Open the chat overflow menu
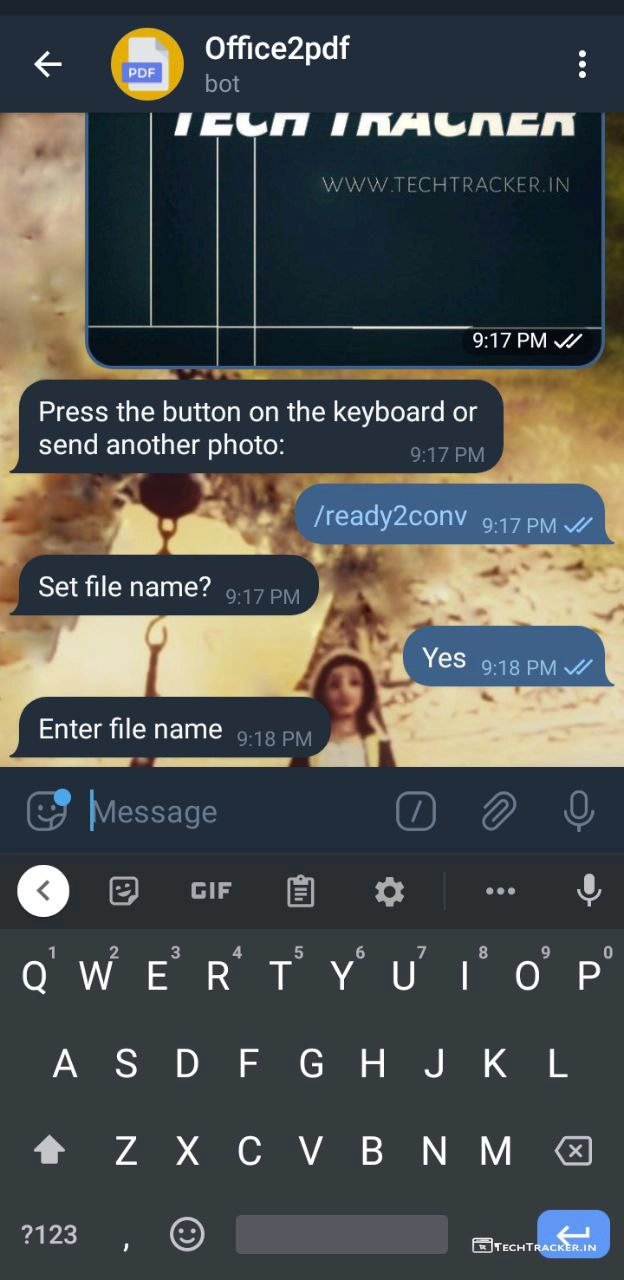The height and width of the screenshot is (1280, 624). pos(582,65)
